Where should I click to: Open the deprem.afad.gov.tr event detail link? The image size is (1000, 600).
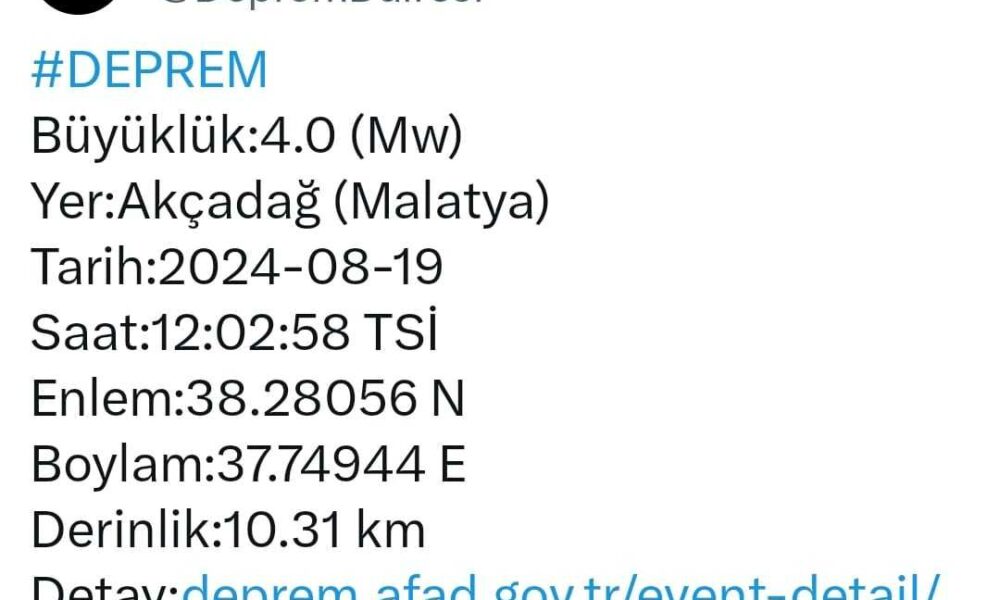560,587
